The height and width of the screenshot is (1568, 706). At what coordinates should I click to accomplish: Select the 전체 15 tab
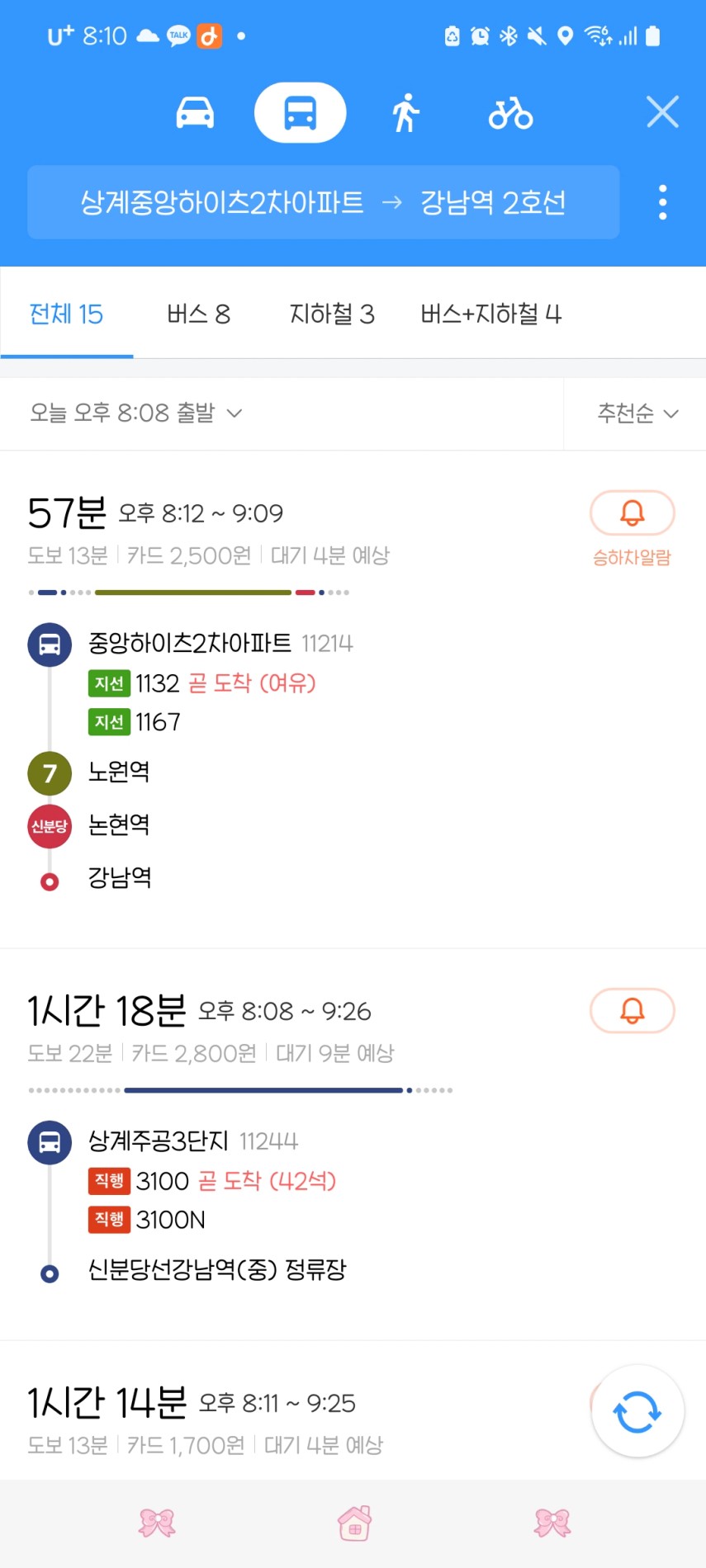(66, 314)
